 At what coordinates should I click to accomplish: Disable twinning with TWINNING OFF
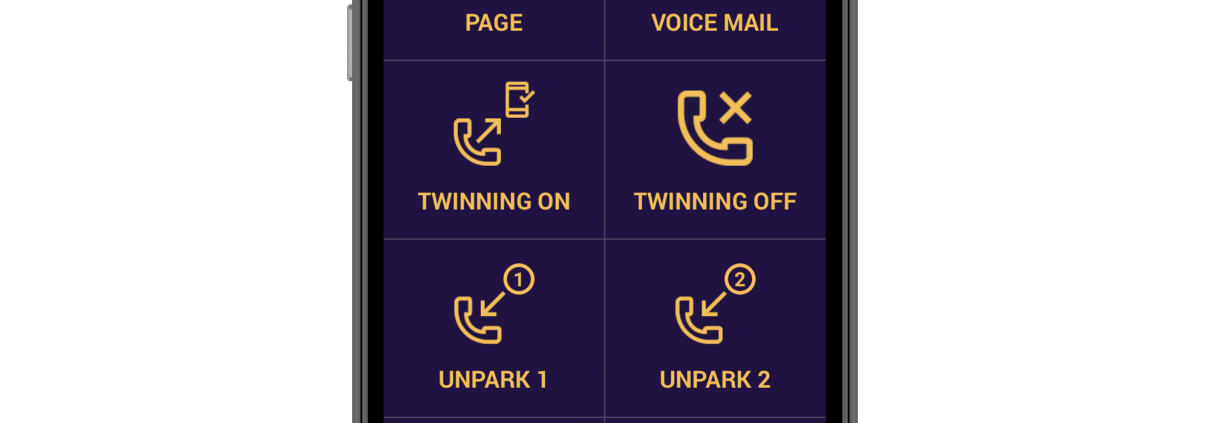(x=715, y=150)
